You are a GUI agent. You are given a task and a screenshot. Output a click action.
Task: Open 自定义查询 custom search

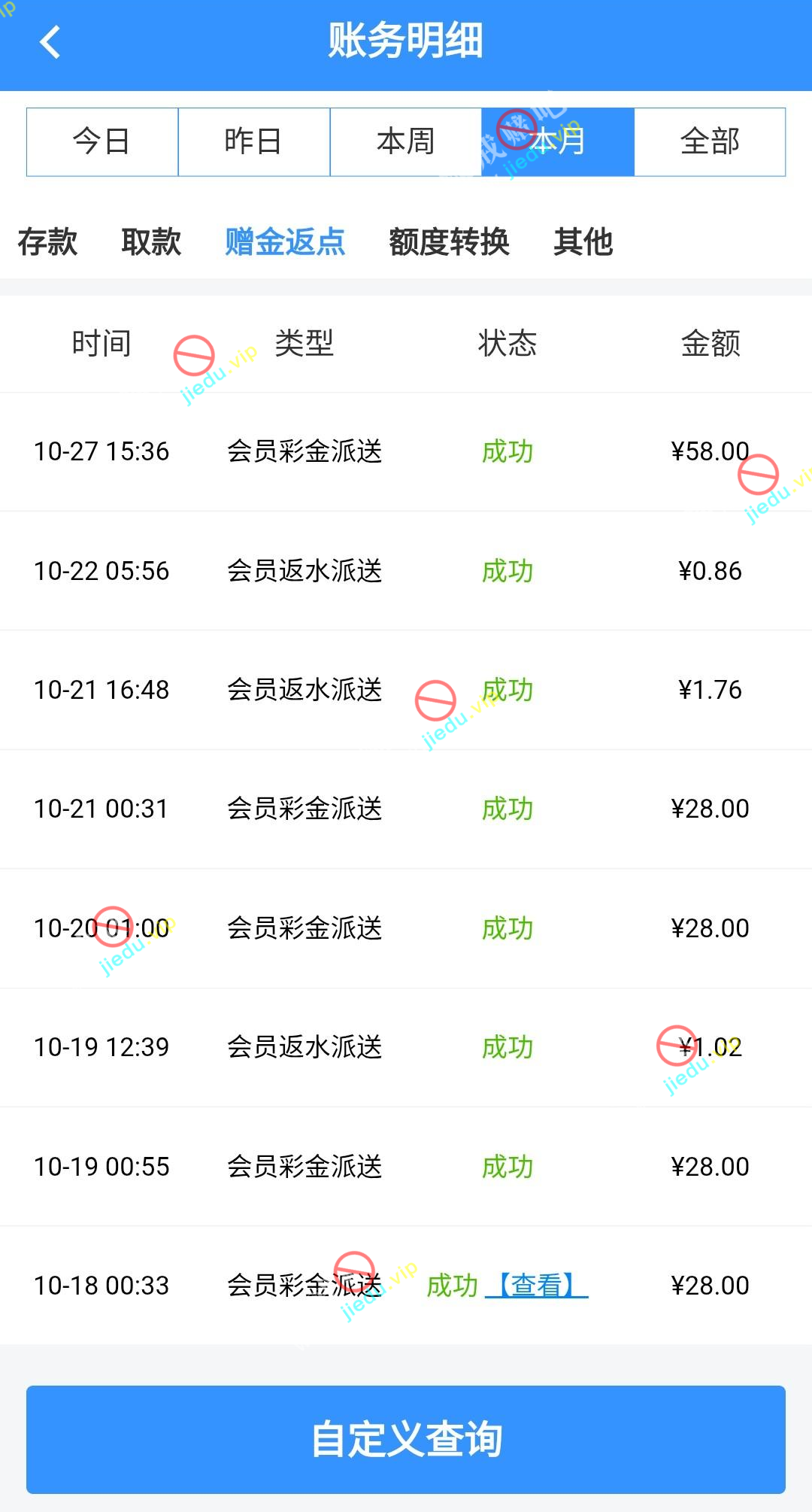point(406,1439)
